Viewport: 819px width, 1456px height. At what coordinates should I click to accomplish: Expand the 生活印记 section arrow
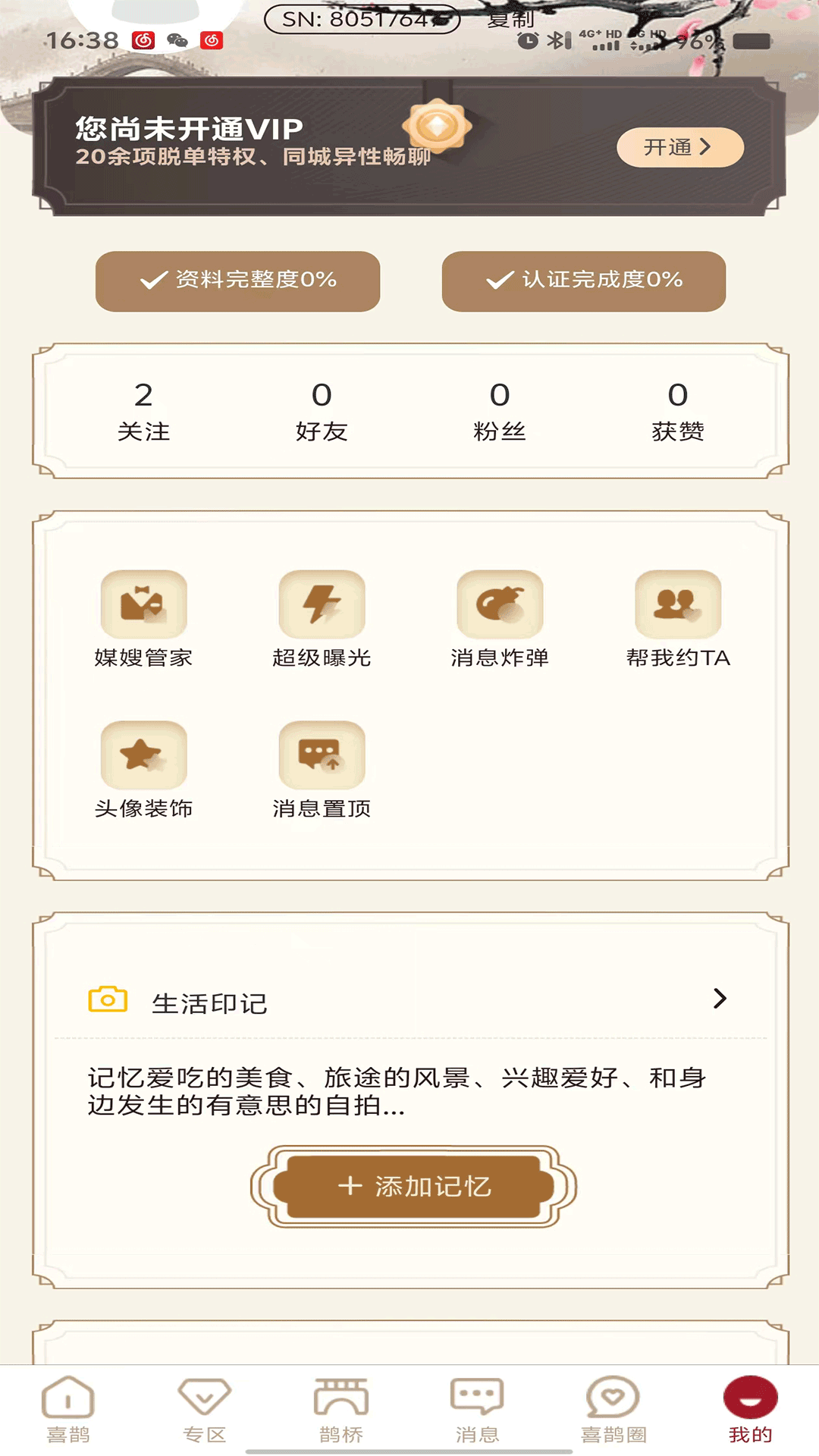tap(720, 999)
